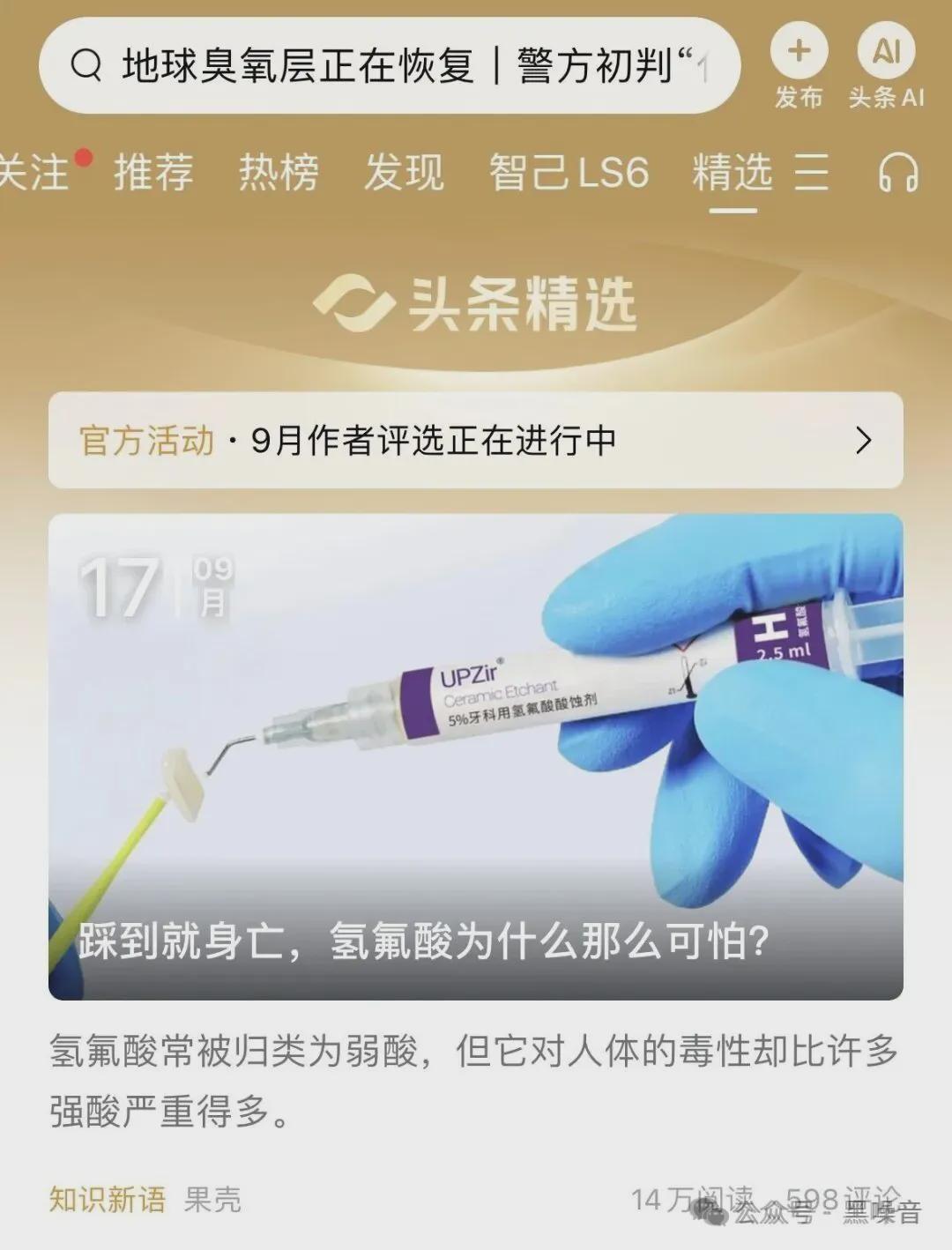Open the 氢氟酸为什么那么可怕 article card
This screenshot has width=952, height=1250.
point(476,756)
